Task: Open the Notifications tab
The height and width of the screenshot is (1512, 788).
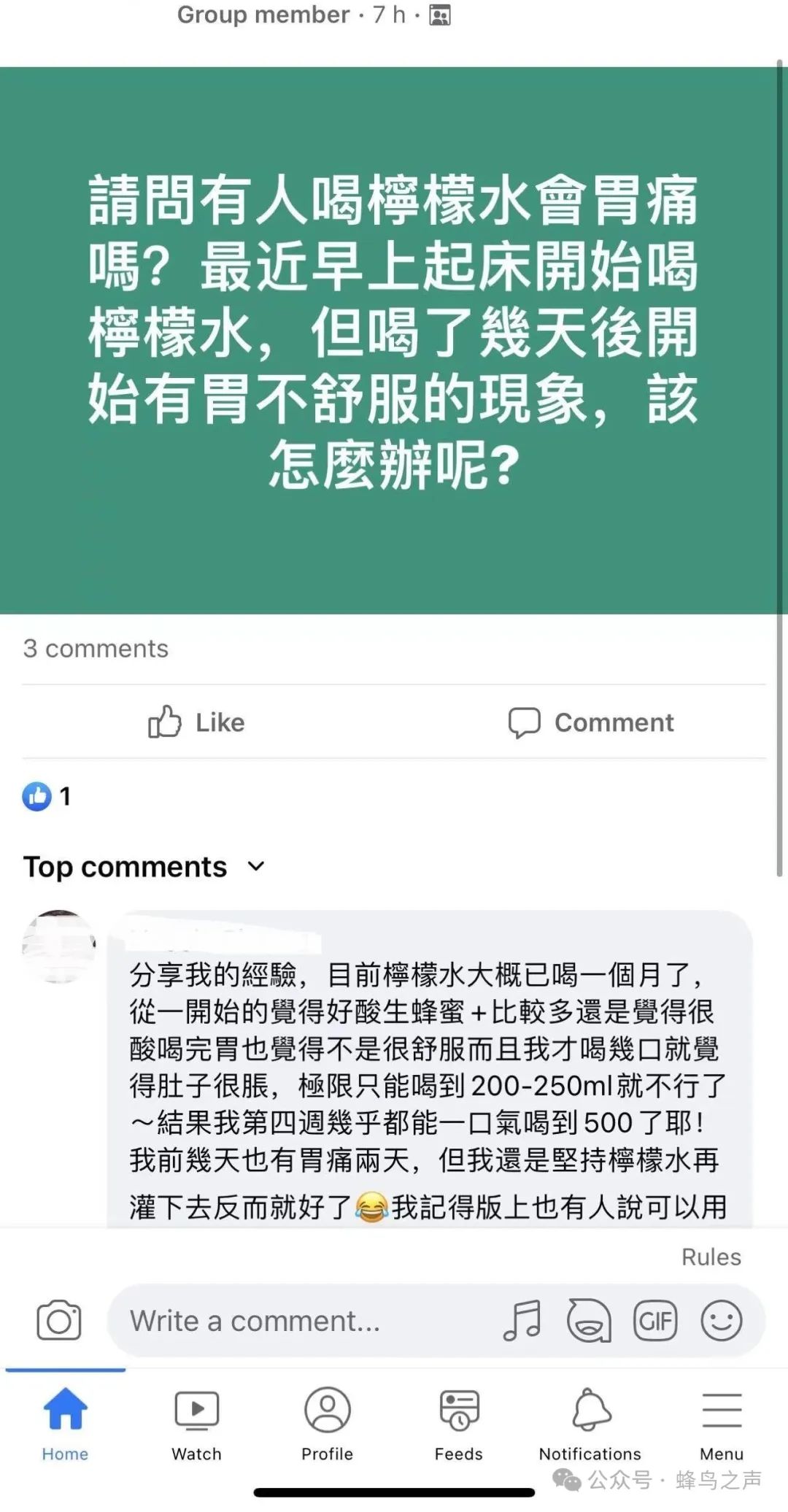Action: coord(590,1424)
